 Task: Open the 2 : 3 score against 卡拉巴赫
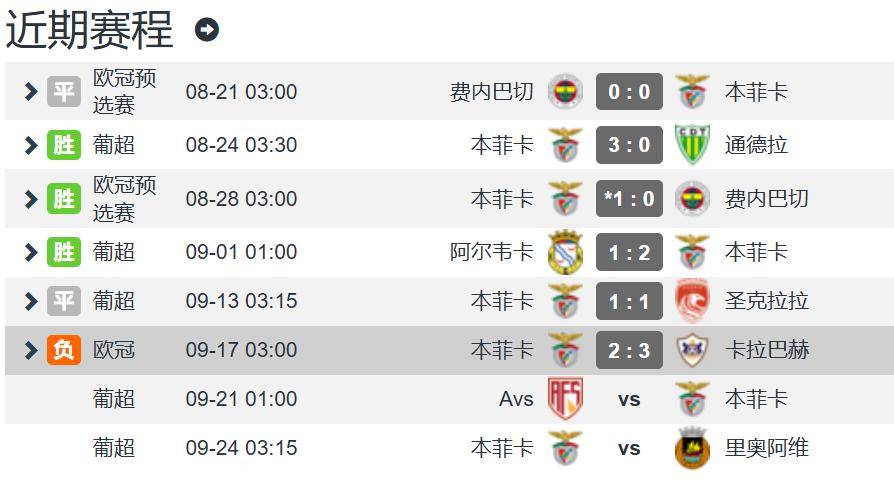tap(629, 350)
